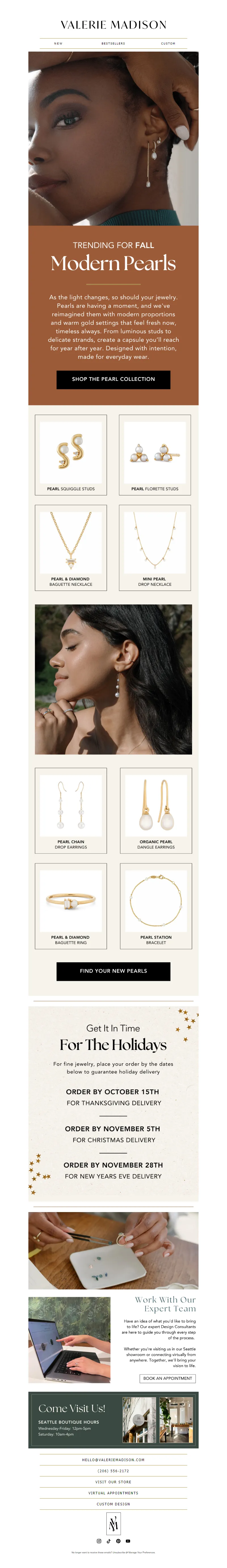Open the Mini Pearl Drop Necklace card

point(154,547)
